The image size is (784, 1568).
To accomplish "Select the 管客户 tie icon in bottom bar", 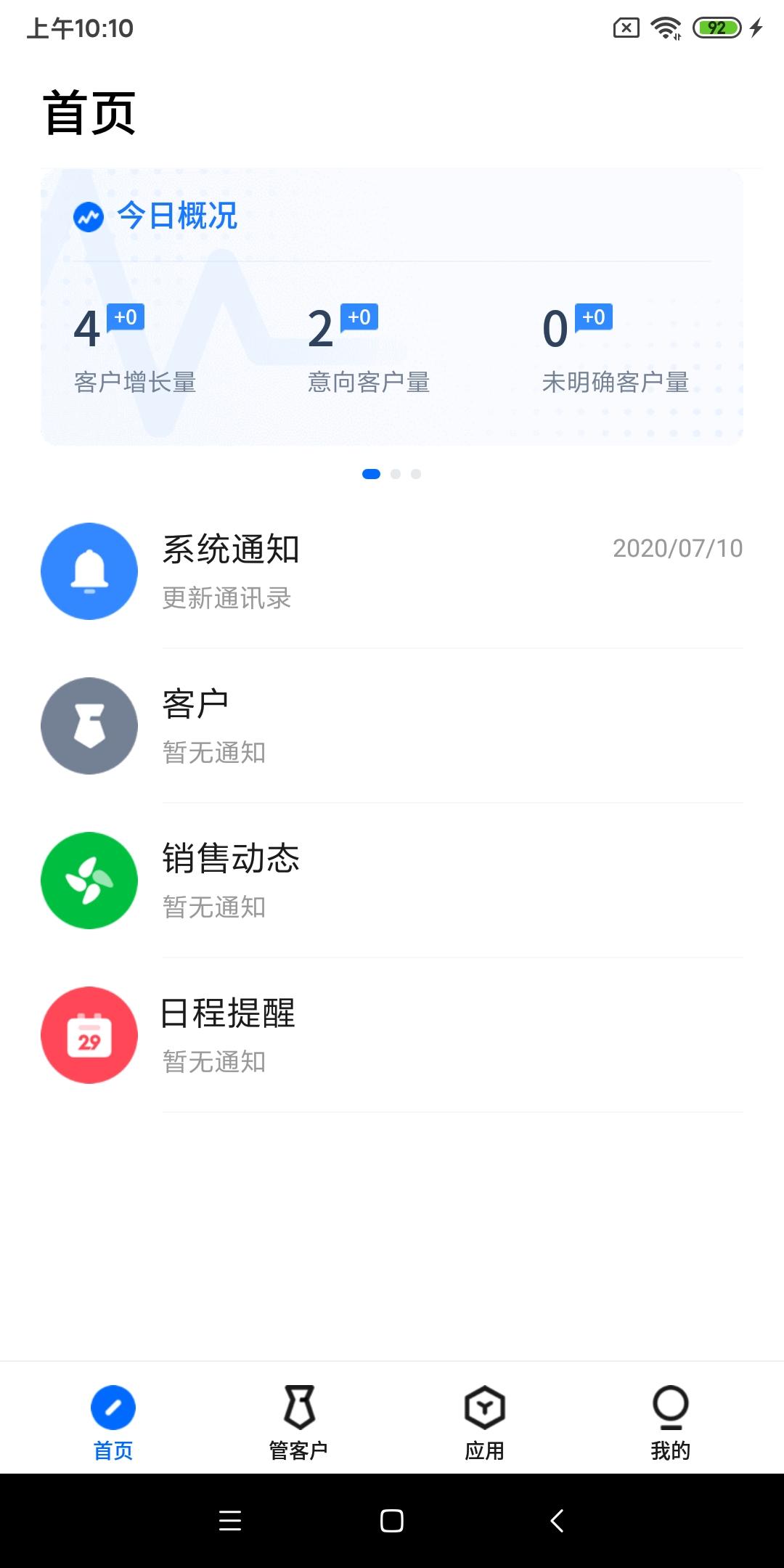I will (299, 1405).
